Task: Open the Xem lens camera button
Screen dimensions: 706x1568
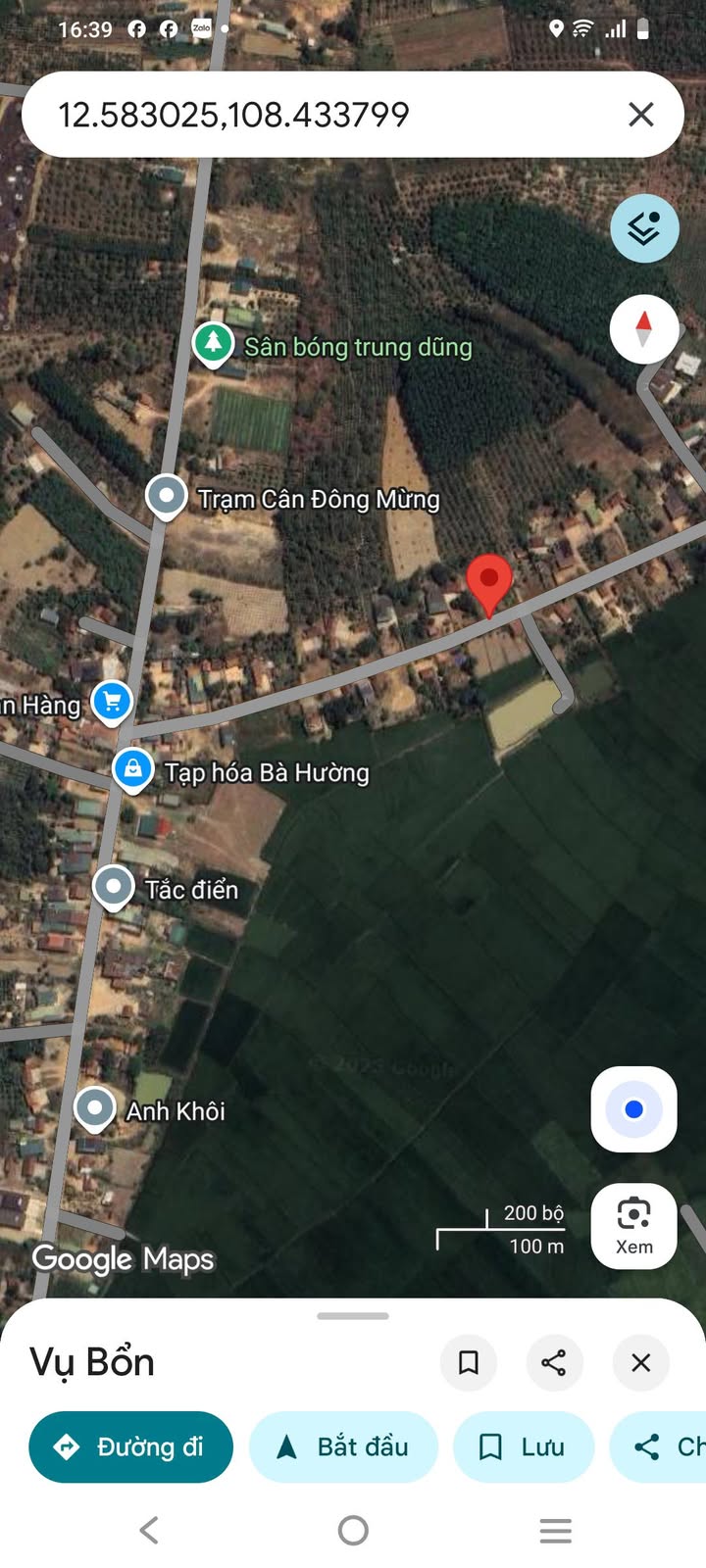Action: 633,1225
